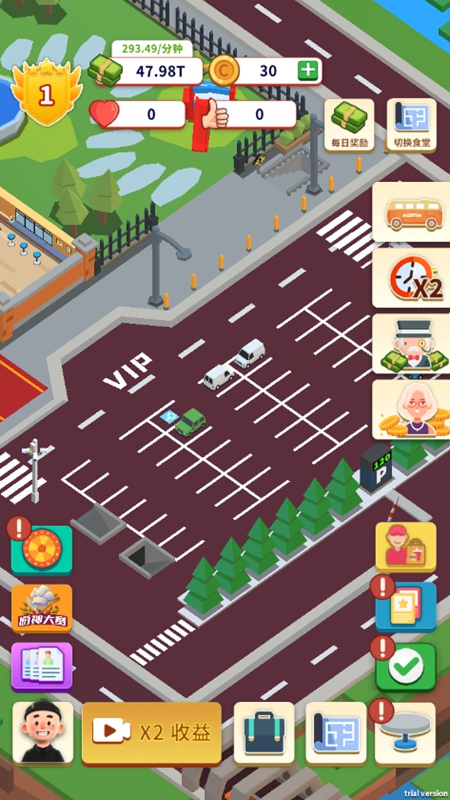Open the blueprint floor plan button

pos(336,733)
